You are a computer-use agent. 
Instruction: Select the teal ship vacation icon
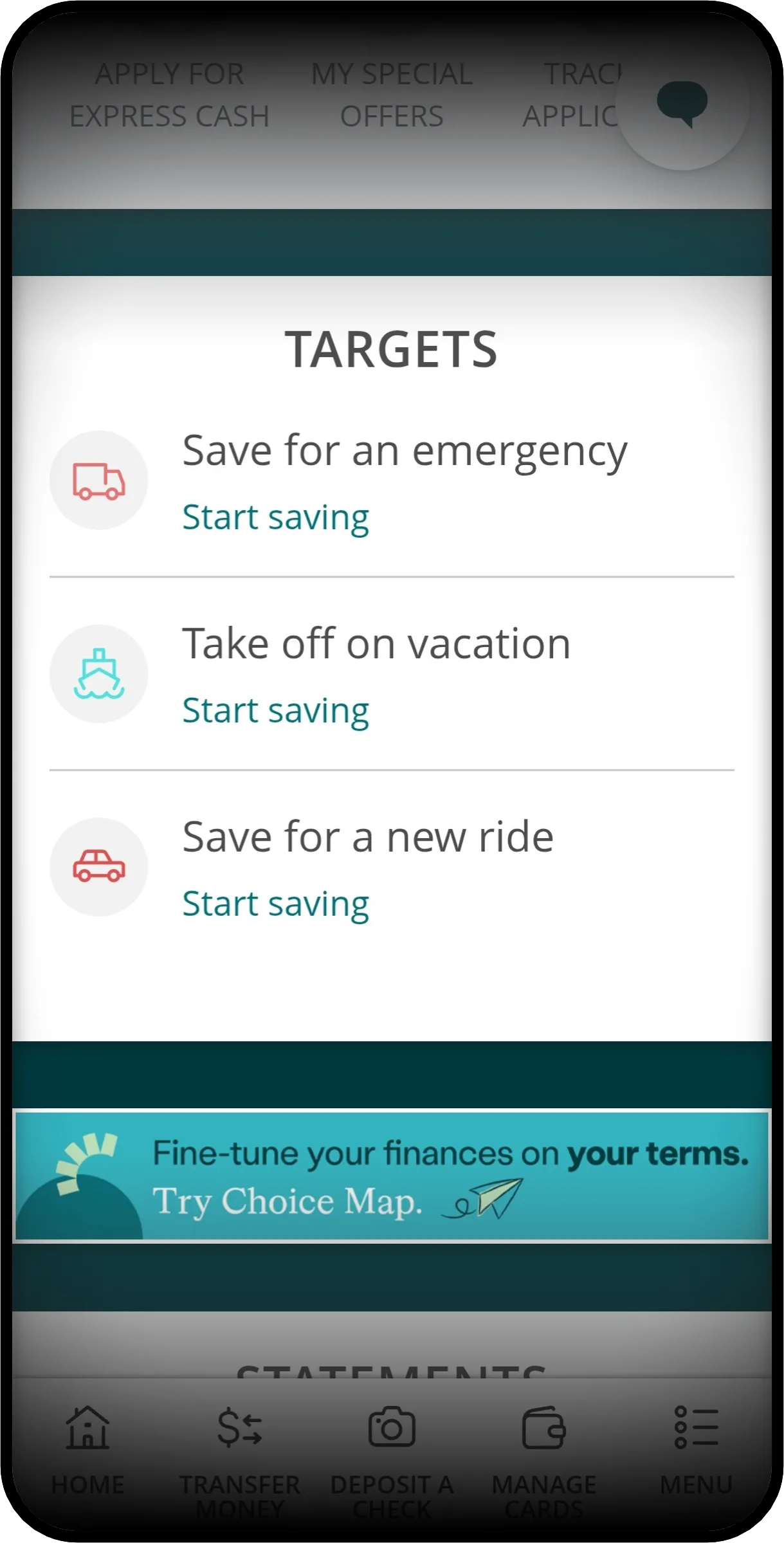(x=99, y=673)
